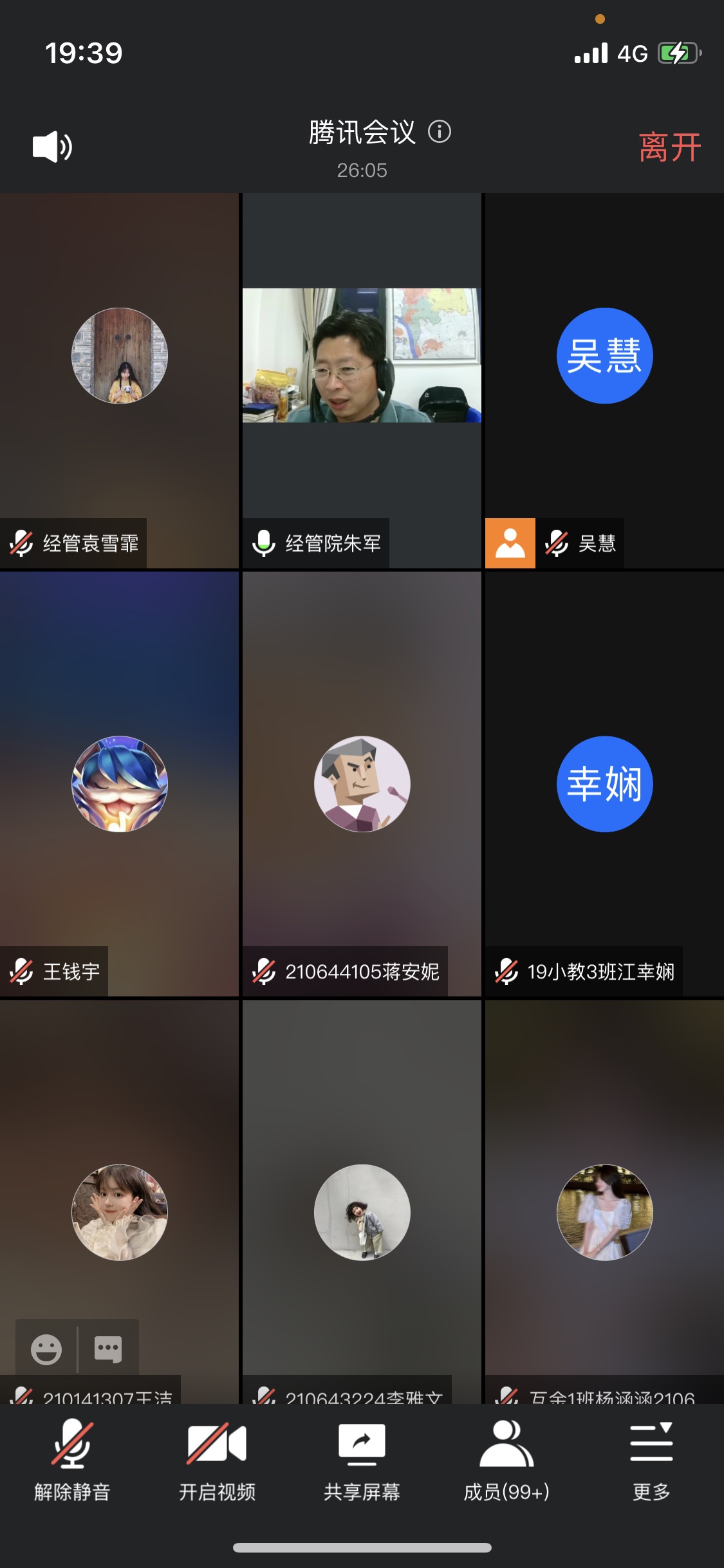The height and width of the screenshot is (1568, 724).
Task: Select 王钱宇's participant tile
Action: pos(120,784)
